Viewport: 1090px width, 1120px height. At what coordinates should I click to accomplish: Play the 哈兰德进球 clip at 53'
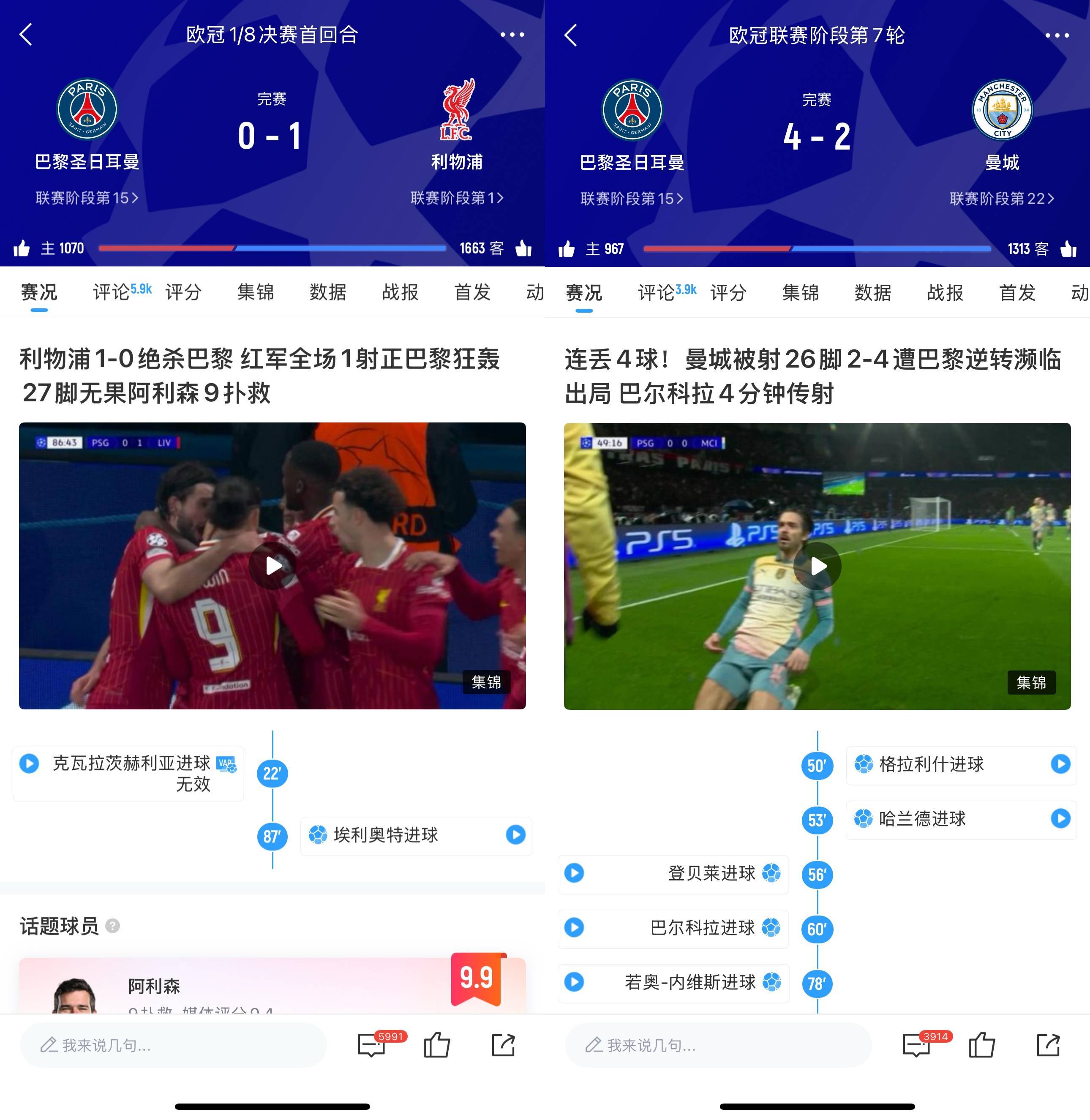[1060, 818]
